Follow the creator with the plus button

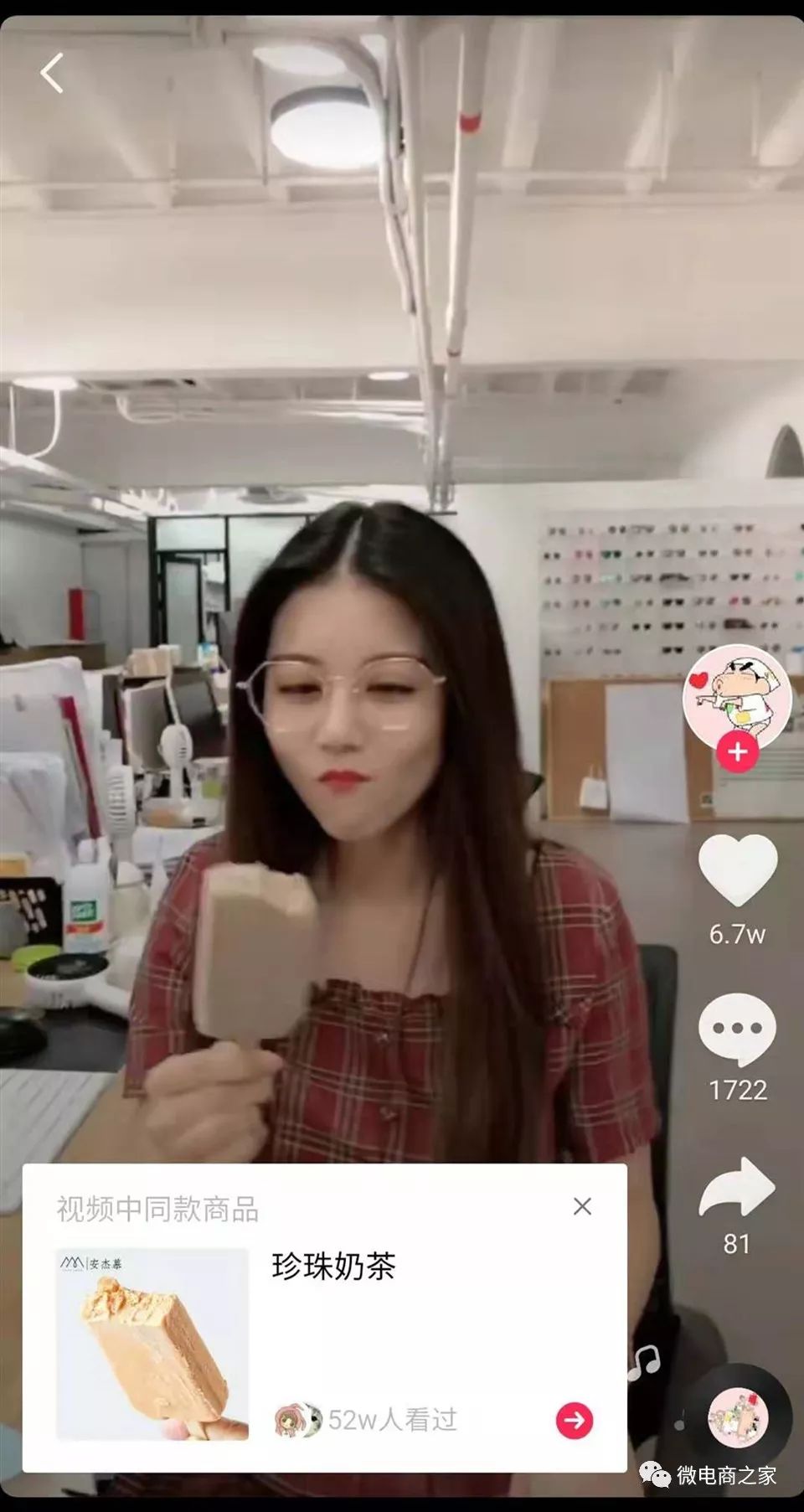click(737, 751)
